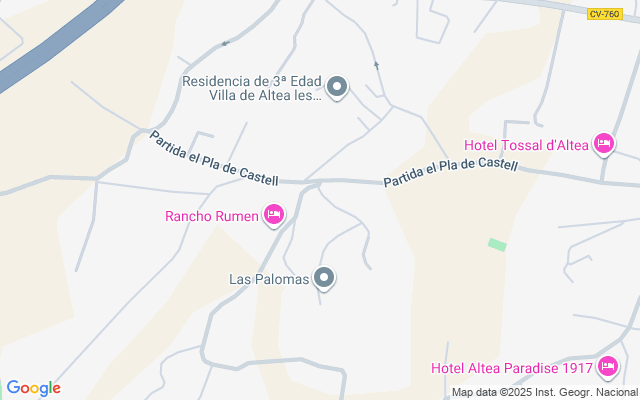640x400 pixels.
Task: Open the Rancho Rumen lodging pin
Action: pos(273,215)
